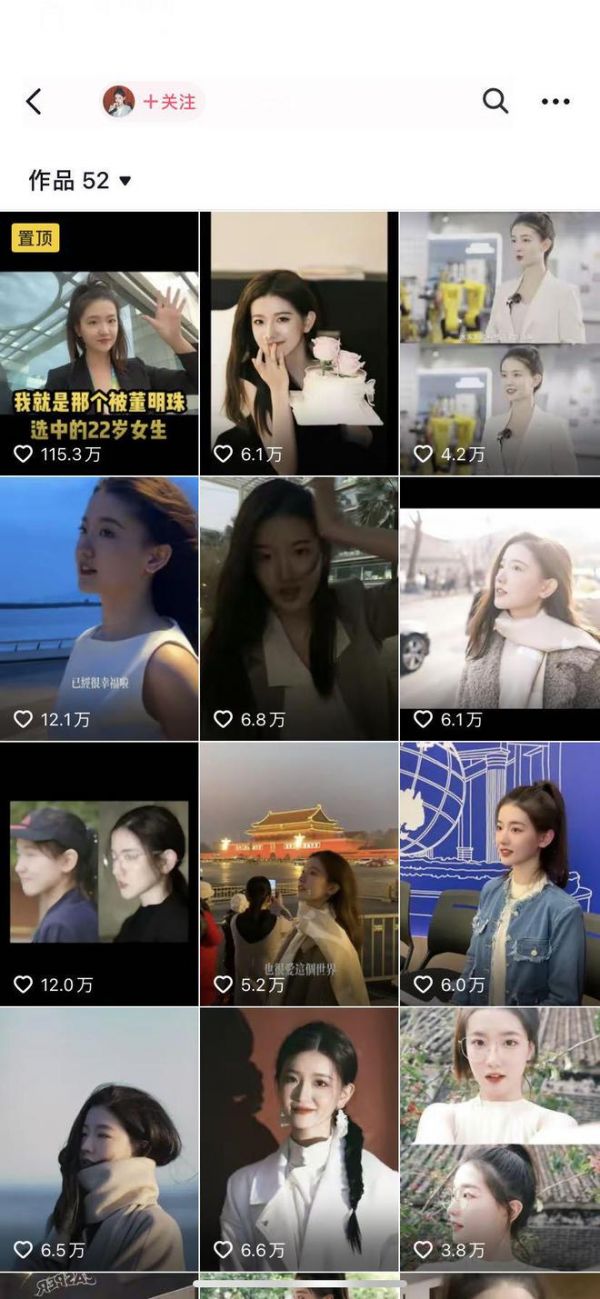The width and height of the screenshot is (600, 1299).
Task: Open the three-dot overflow menu
Action: pyautogui.click(x=555, y=101)
